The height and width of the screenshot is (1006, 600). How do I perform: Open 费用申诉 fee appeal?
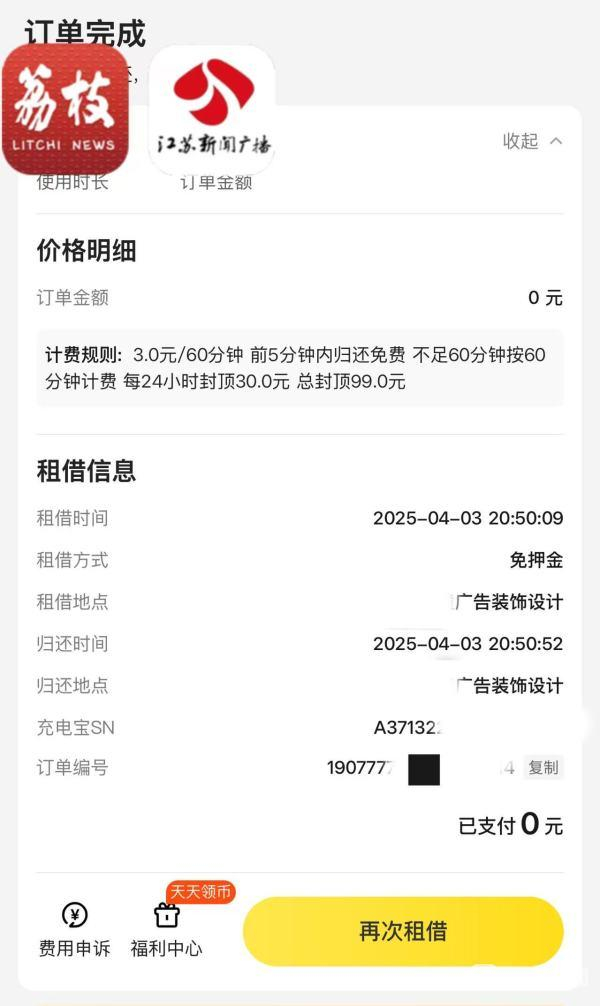coord(74,930)
